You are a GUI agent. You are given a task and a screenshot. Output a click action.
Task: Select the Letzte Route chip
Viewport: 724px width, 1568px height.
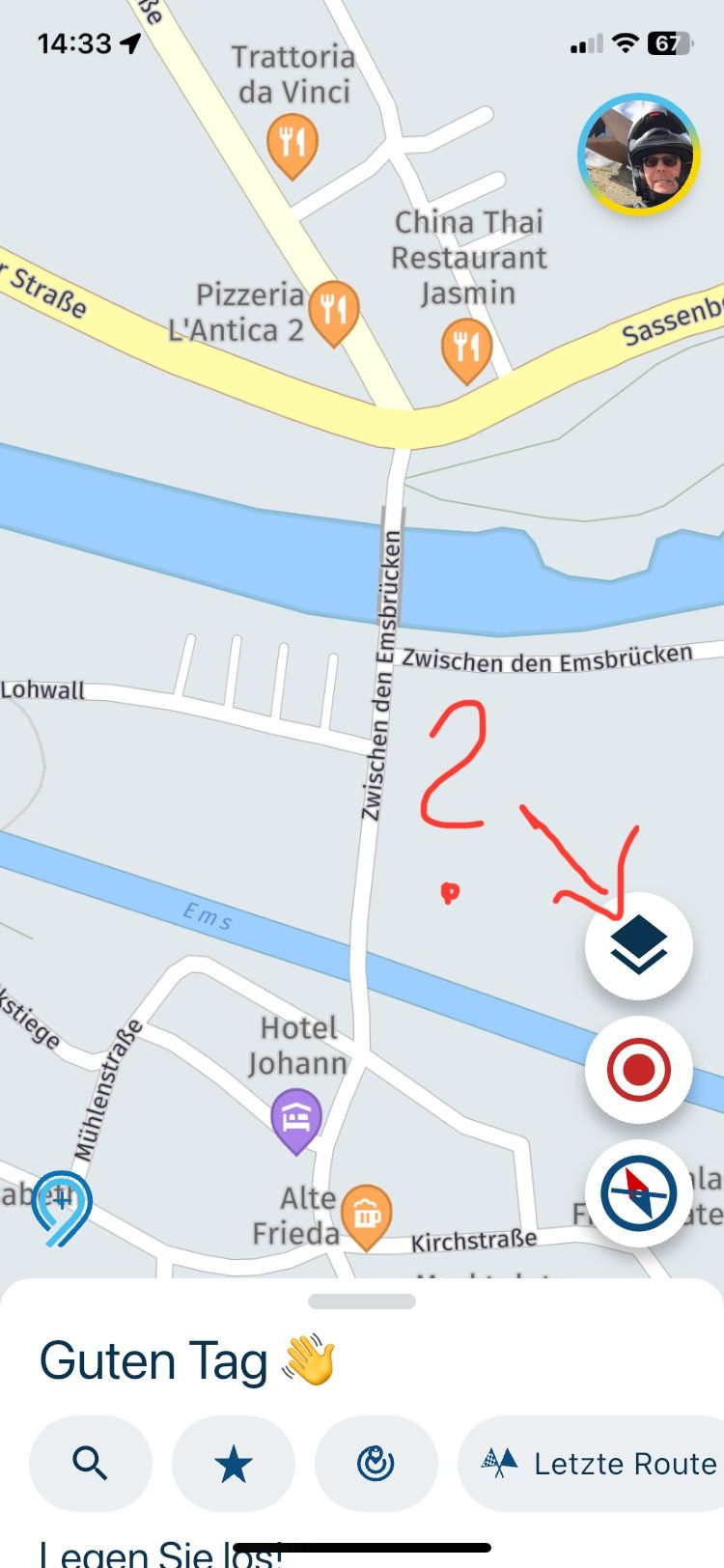599,1464
